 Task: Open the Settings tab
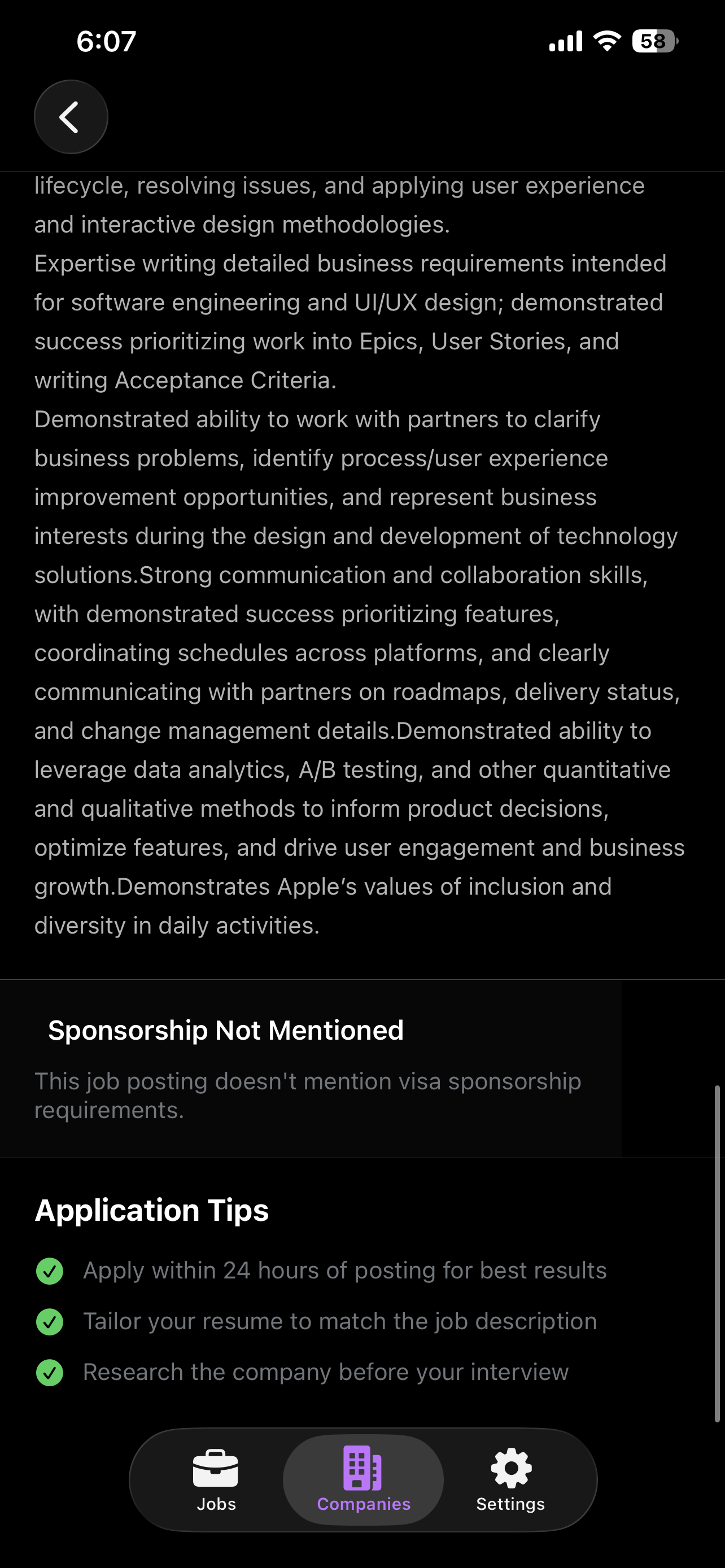(510, 1479)
